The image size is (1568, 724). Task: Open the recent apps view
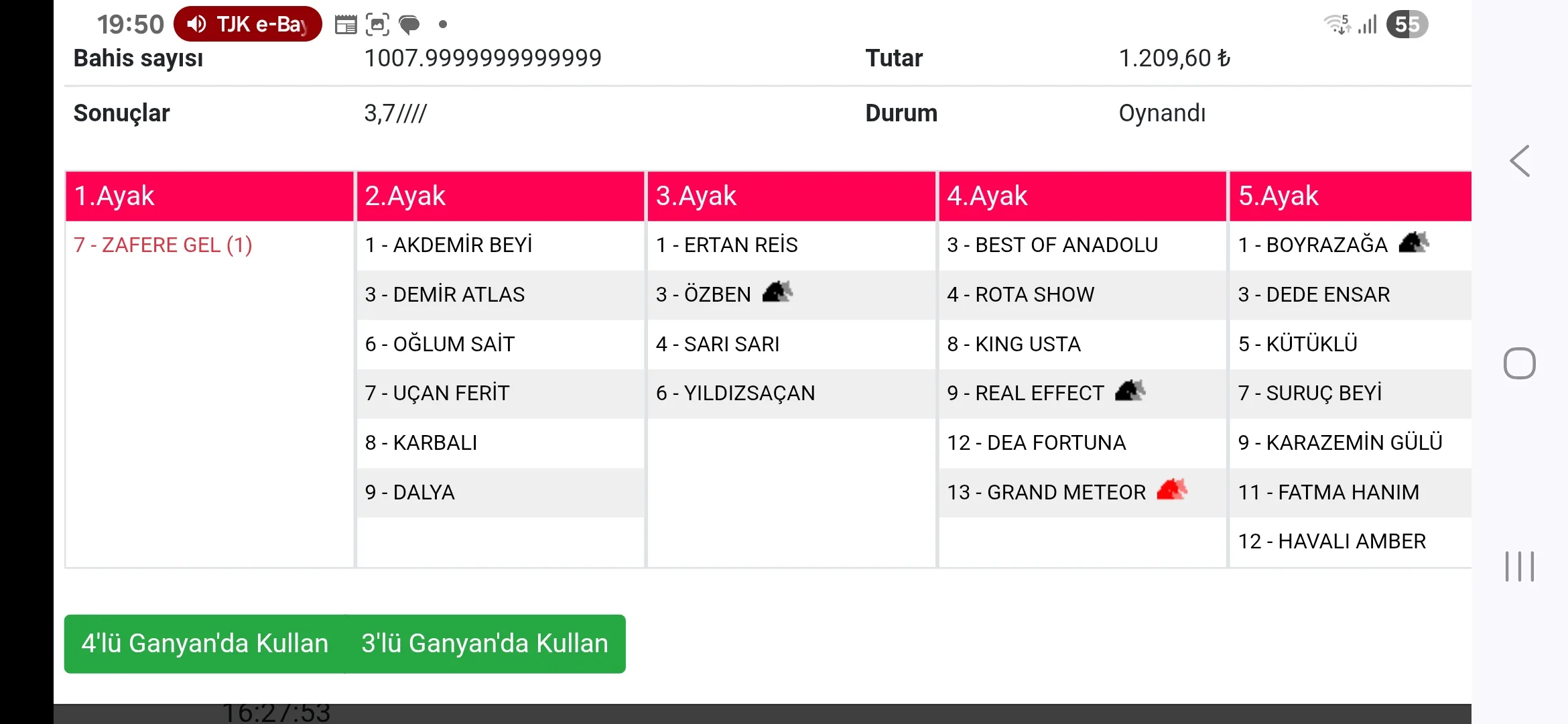click(1519, 566)
